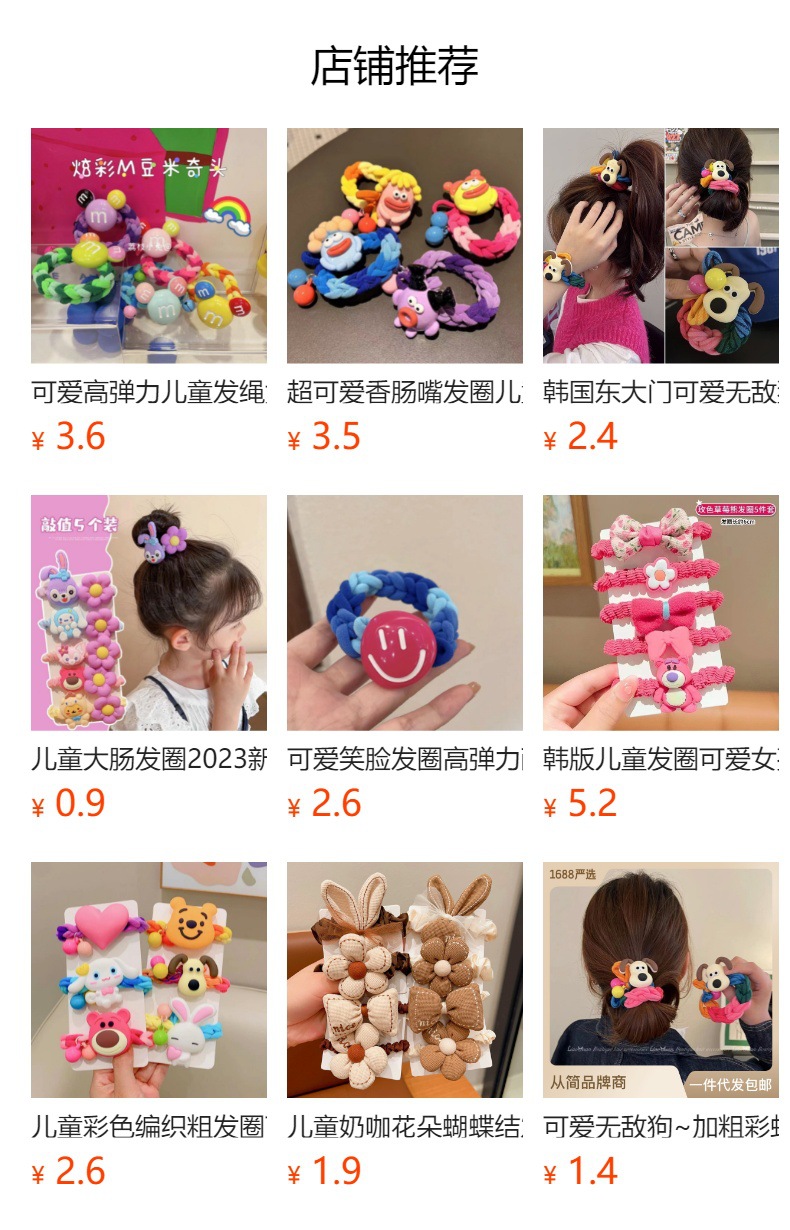Open the 可爱高弹力儿童发绳 product priced ¥3.6
The height and width of the screenshot is (1230, 790).
tap(149, 246)
